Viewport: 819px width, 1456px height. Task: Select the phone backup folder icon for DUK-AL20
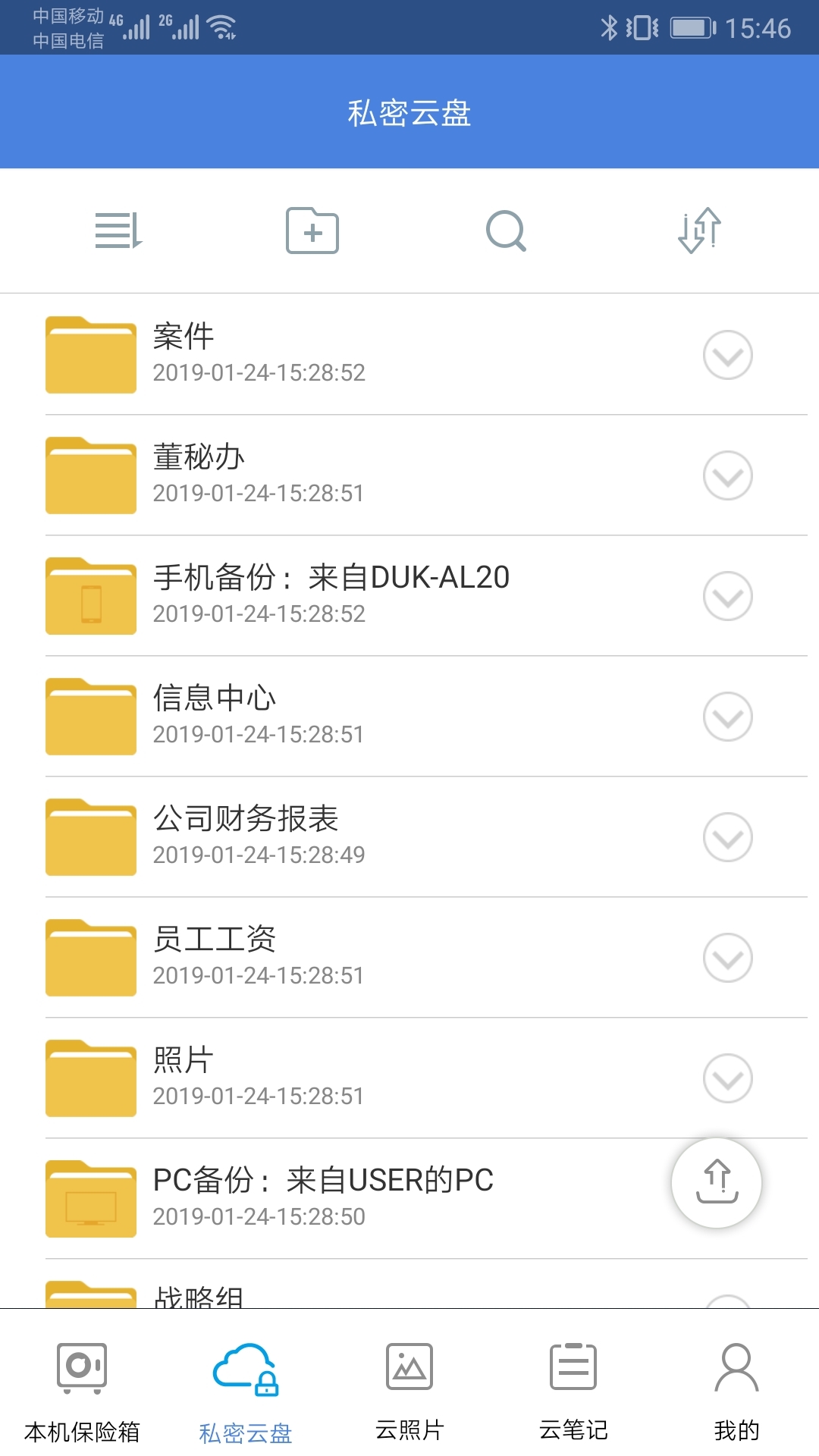[89, 596]
